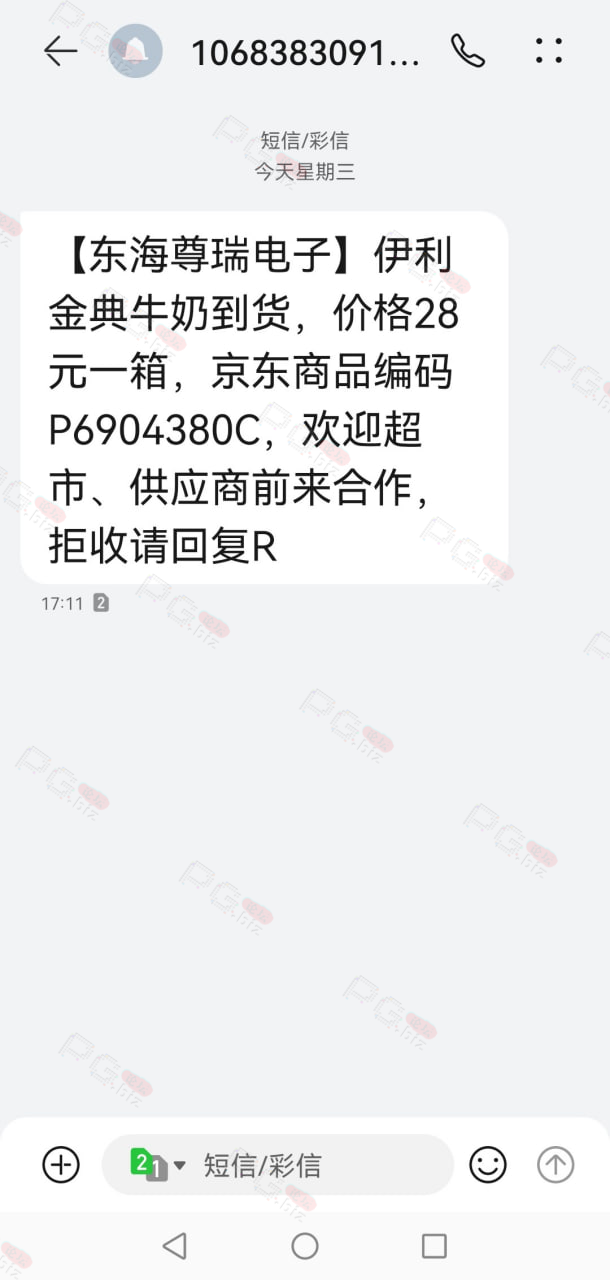This screenshot has width=610, height=1280.
Task: Open the sender's contact avatar
Action: pos(136,51)
